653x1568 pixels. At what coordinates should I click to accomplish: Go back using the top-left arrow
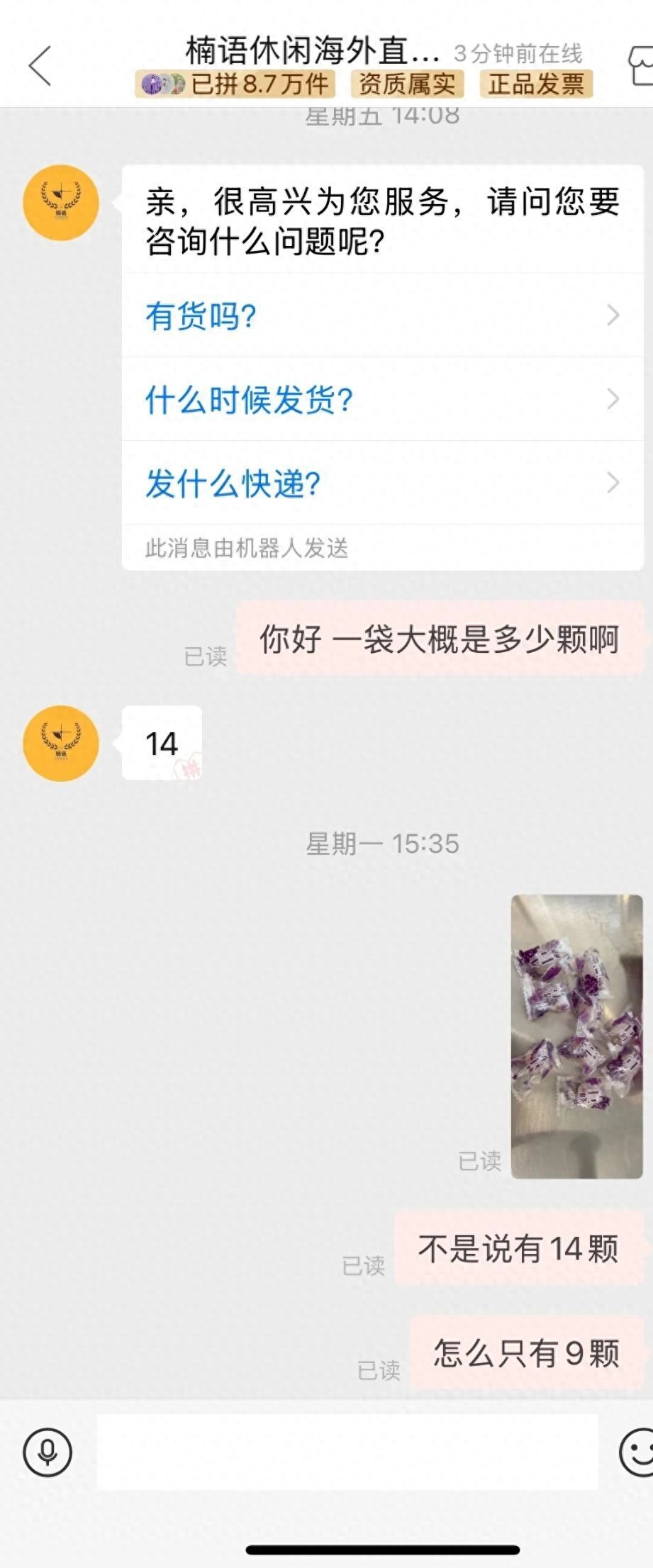40,66
